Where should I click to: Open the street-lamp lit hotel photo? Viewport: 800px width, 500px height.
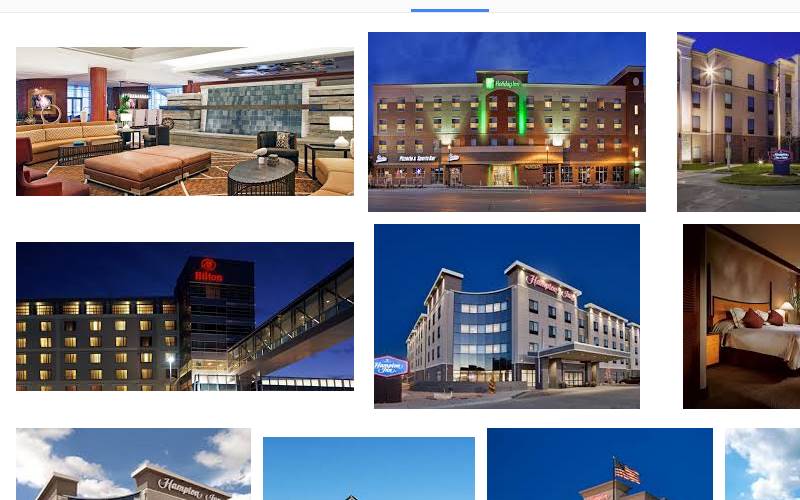[738, 121]
